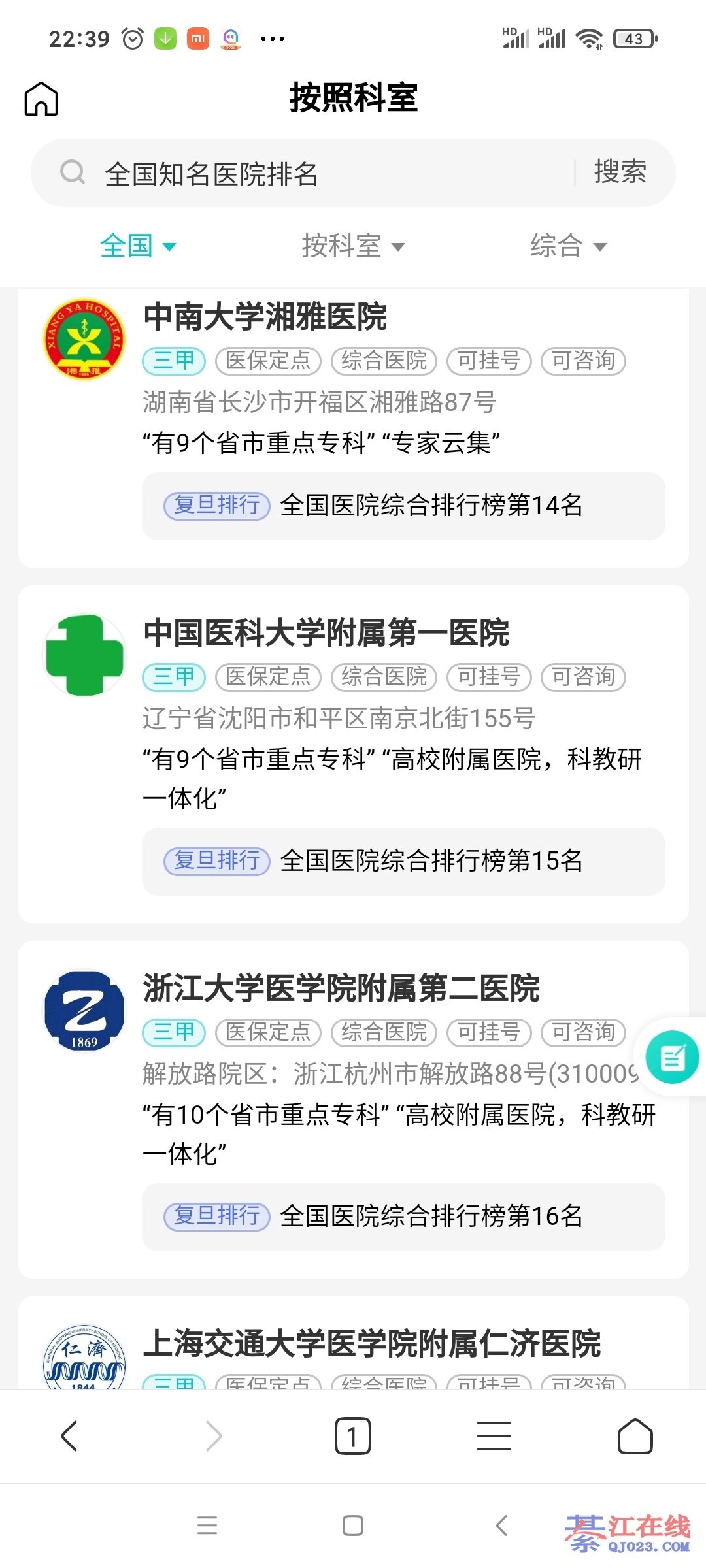Tap the floating green note button
Image resolution: width=706 pixels, height=1568 pixels.
tap(672, 1056)
